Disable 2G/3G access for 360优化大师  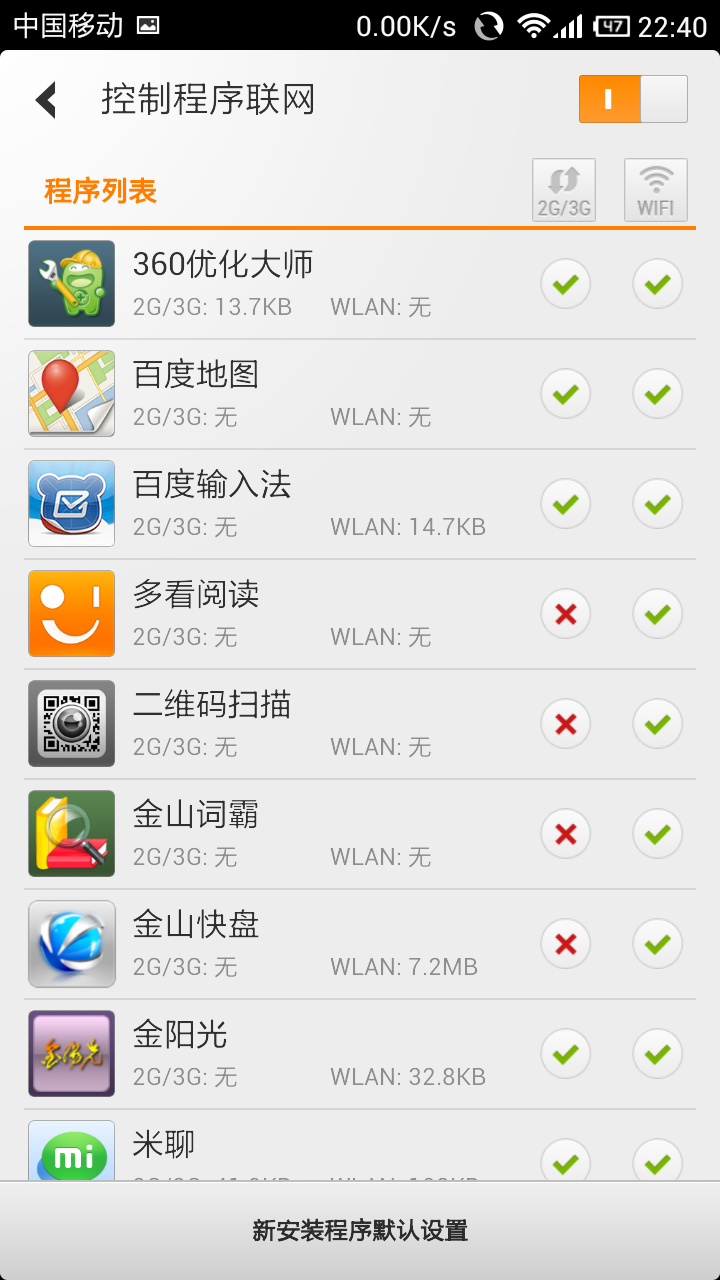[x=566, y=284]
